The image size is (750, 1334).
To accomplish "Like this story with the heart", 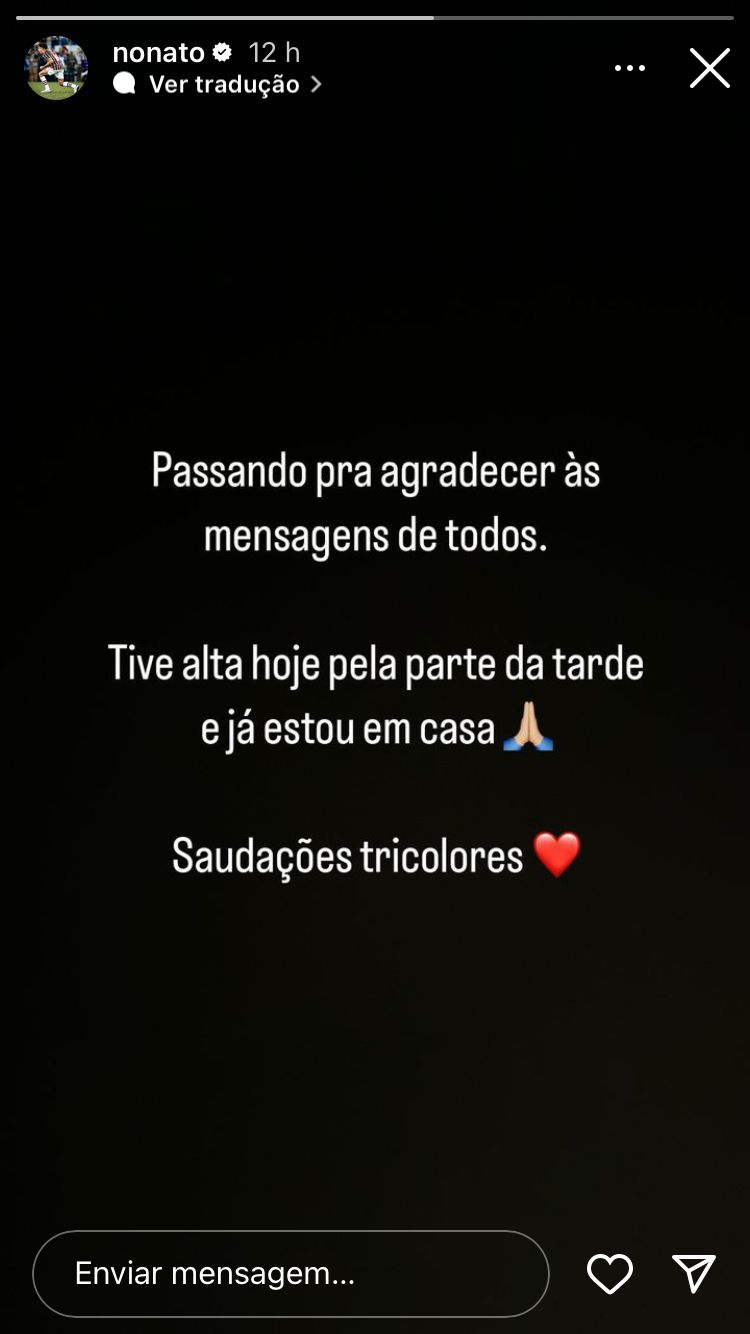I will pos(610,1274).
